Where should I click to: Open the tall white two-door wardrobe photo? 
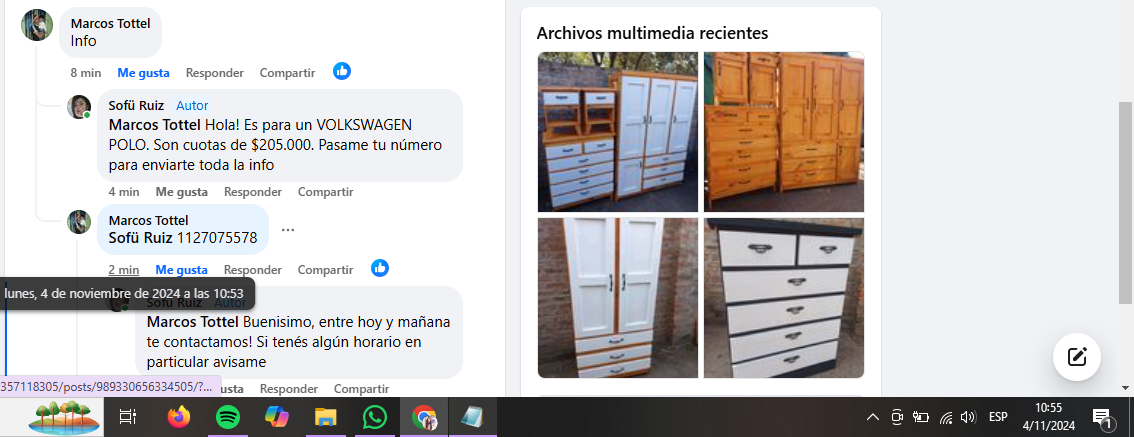[x=617, y=298]
